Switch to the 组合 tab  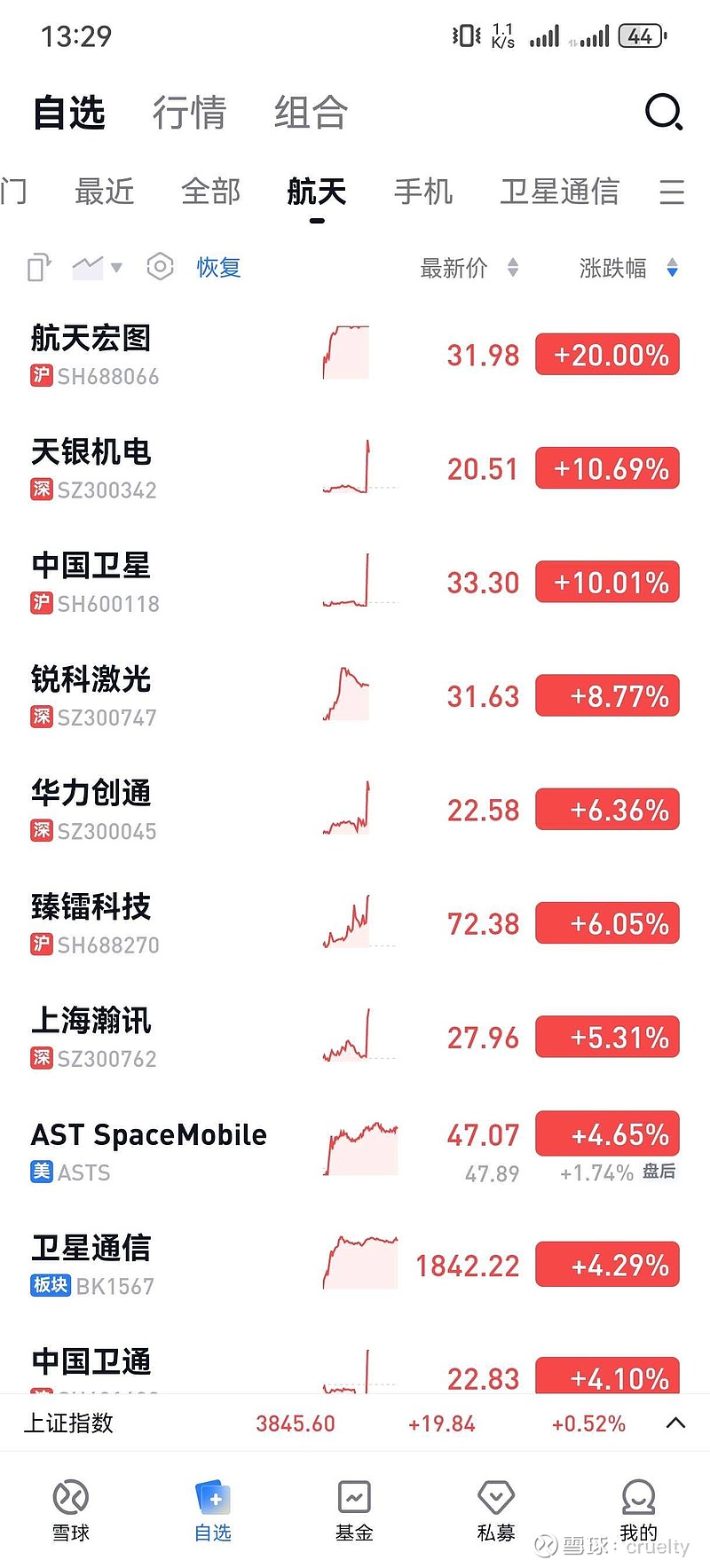[x=311, y=113]
